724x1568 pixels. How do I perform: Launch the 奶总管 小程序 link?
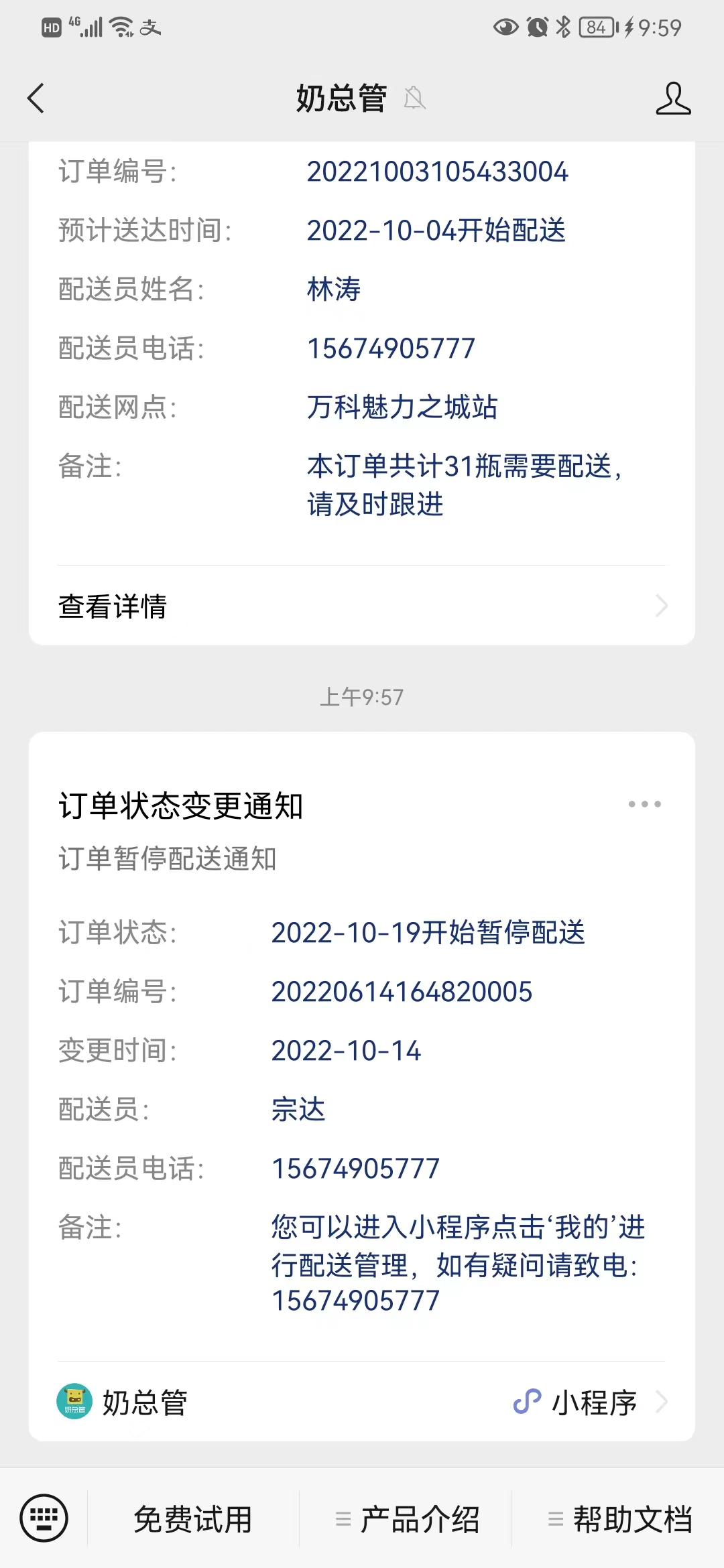(362, 1402)
